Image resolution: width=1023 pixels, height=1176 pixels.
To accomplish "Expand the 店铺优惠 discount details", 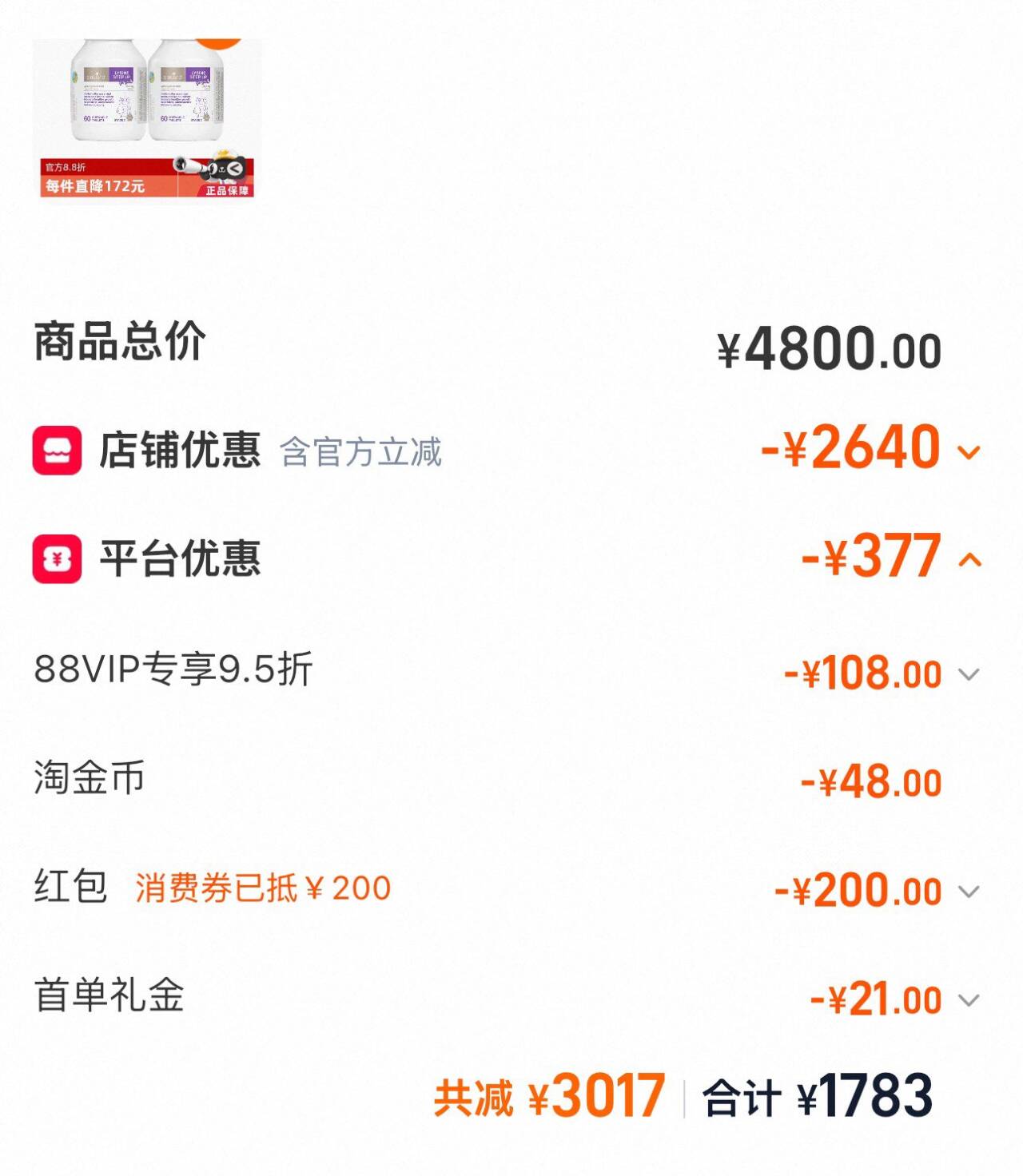I will (969, 453).
